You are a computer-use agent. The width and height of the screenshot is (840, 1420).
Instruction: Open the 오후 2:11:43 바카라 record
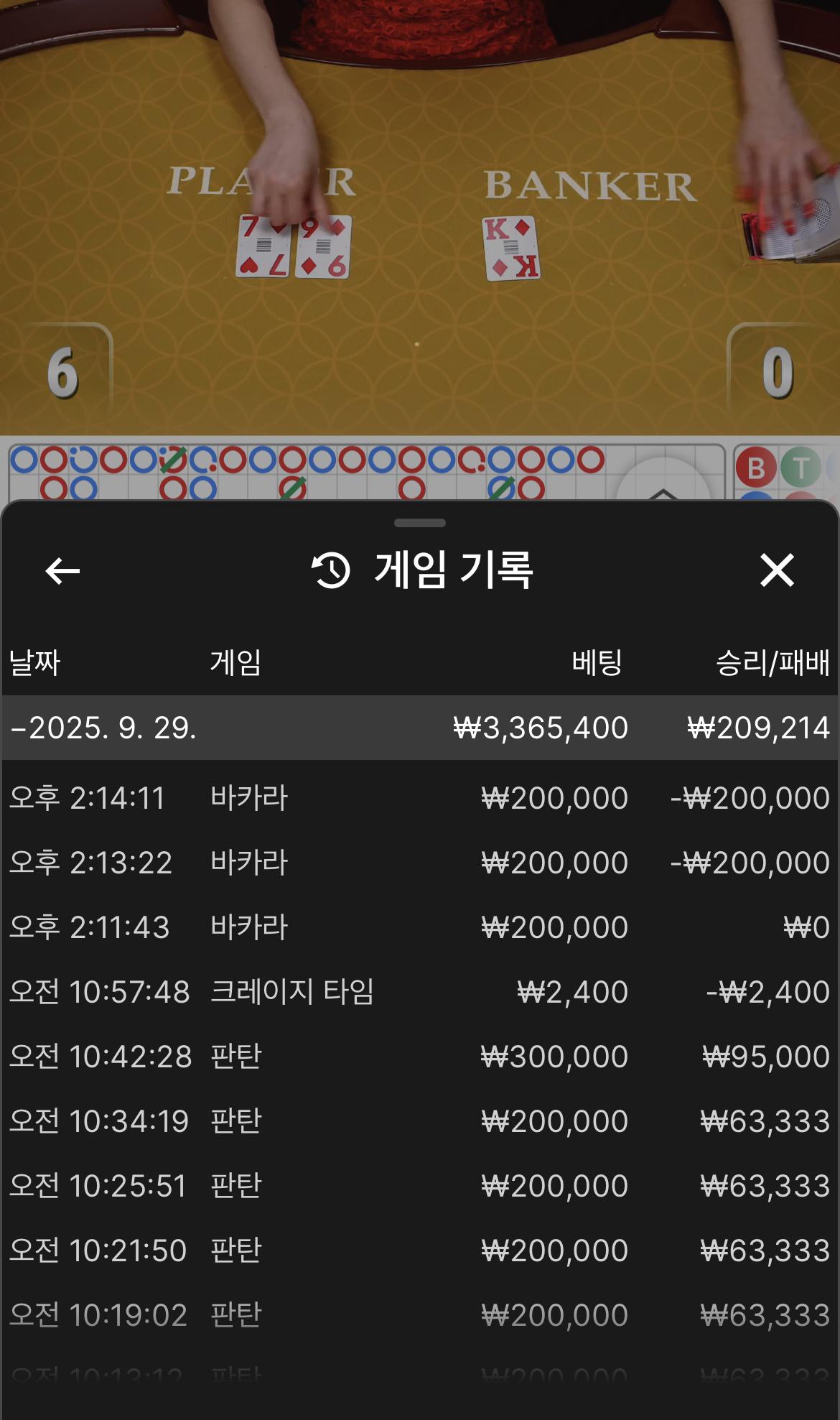[420, 927]
